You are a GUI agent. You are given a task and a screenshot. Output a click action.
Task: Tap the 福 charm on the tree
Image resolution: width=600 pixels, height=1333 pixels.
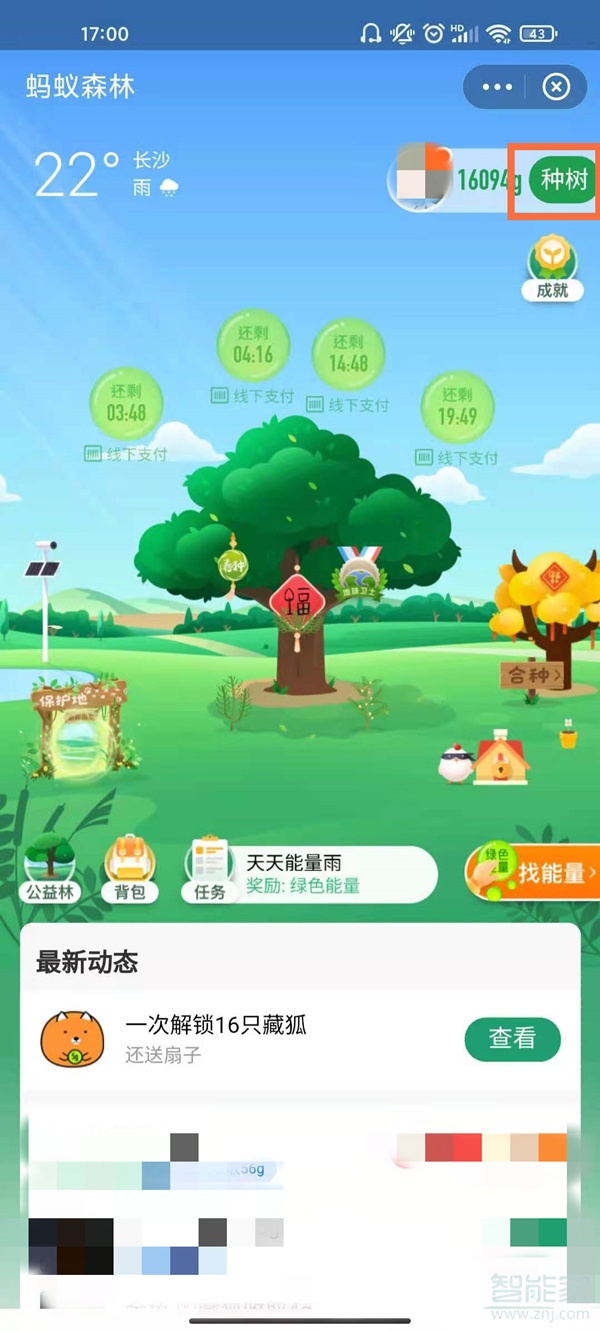pos(297,603)
